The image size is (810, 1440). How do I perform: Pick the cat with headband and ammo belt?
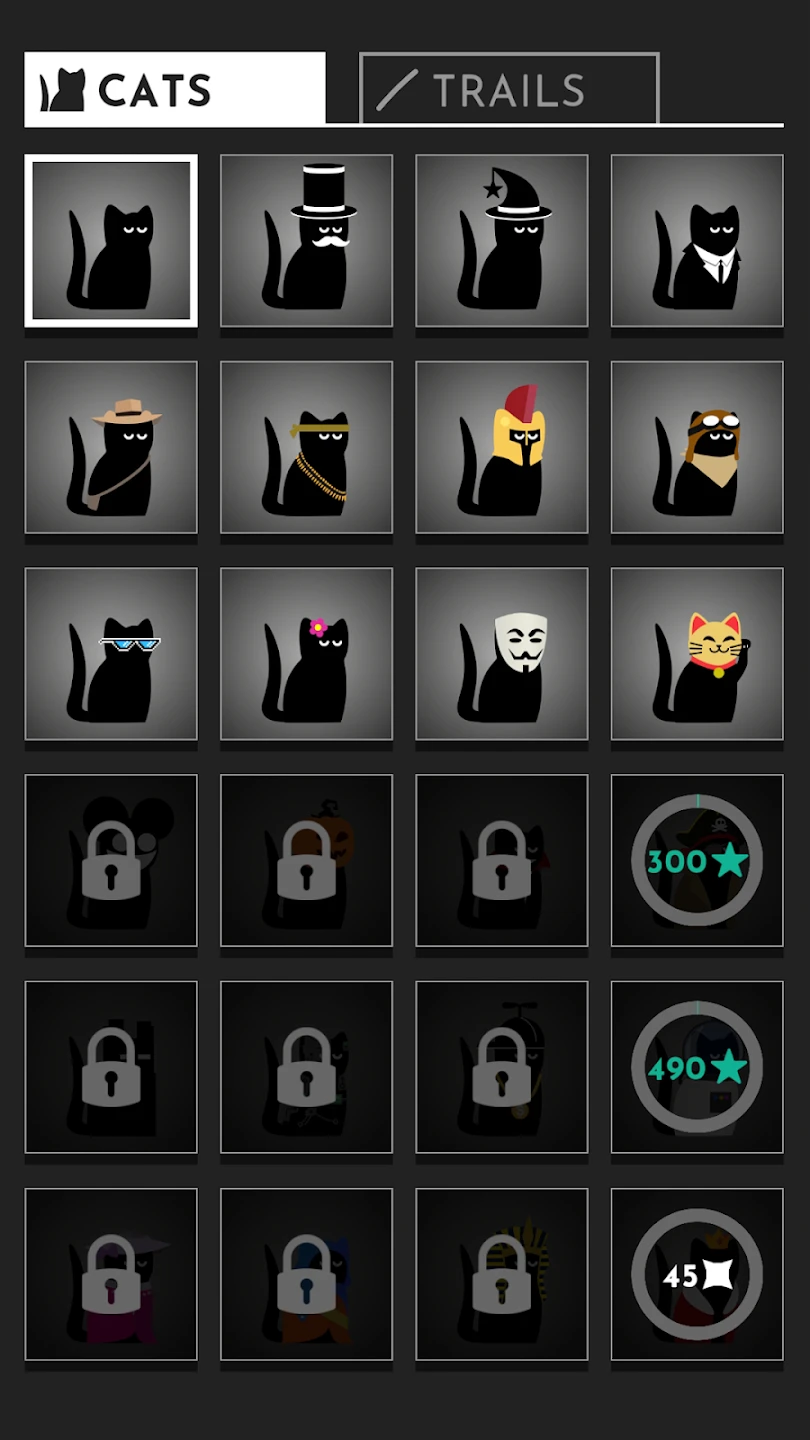coord(306,447)
